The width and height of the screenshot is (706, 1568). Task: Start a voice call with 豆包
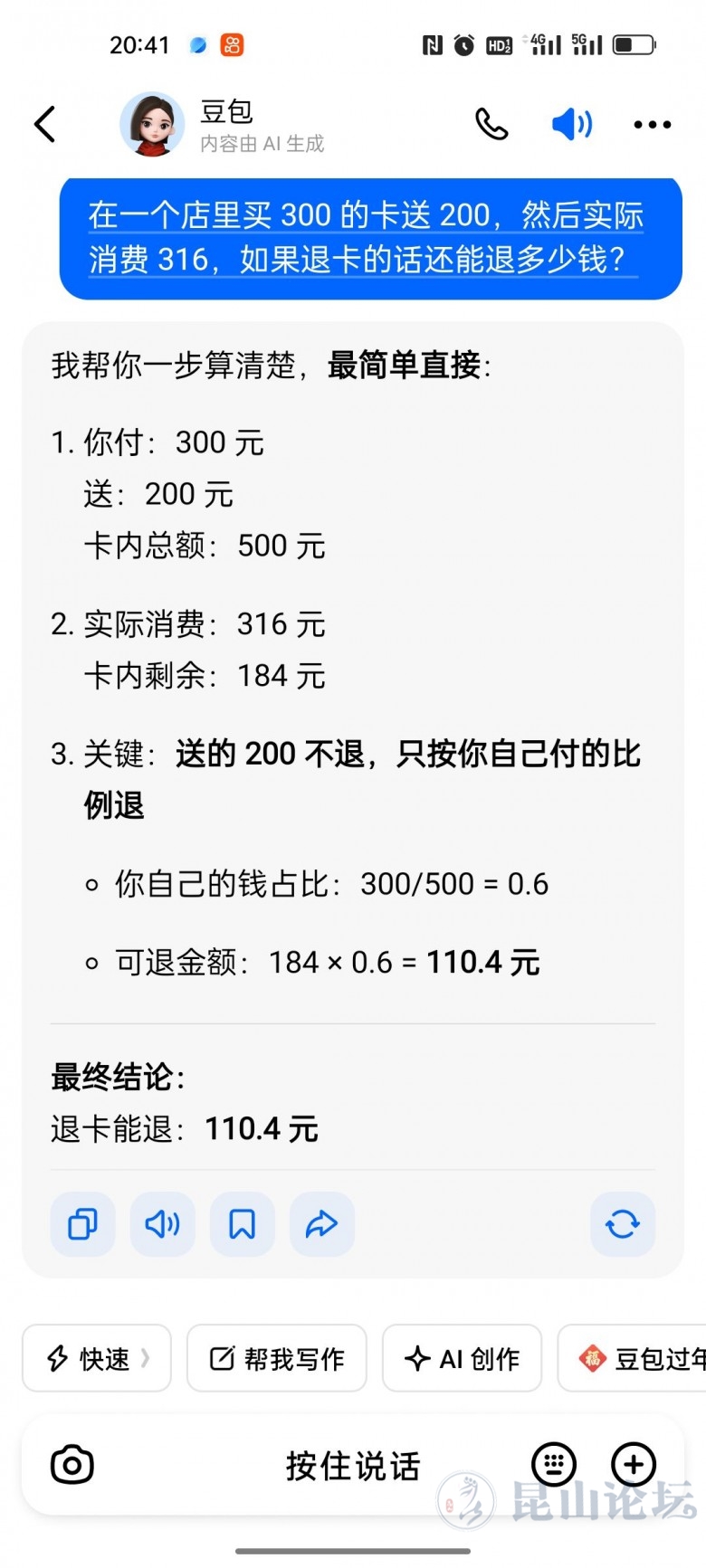(491, 124)
